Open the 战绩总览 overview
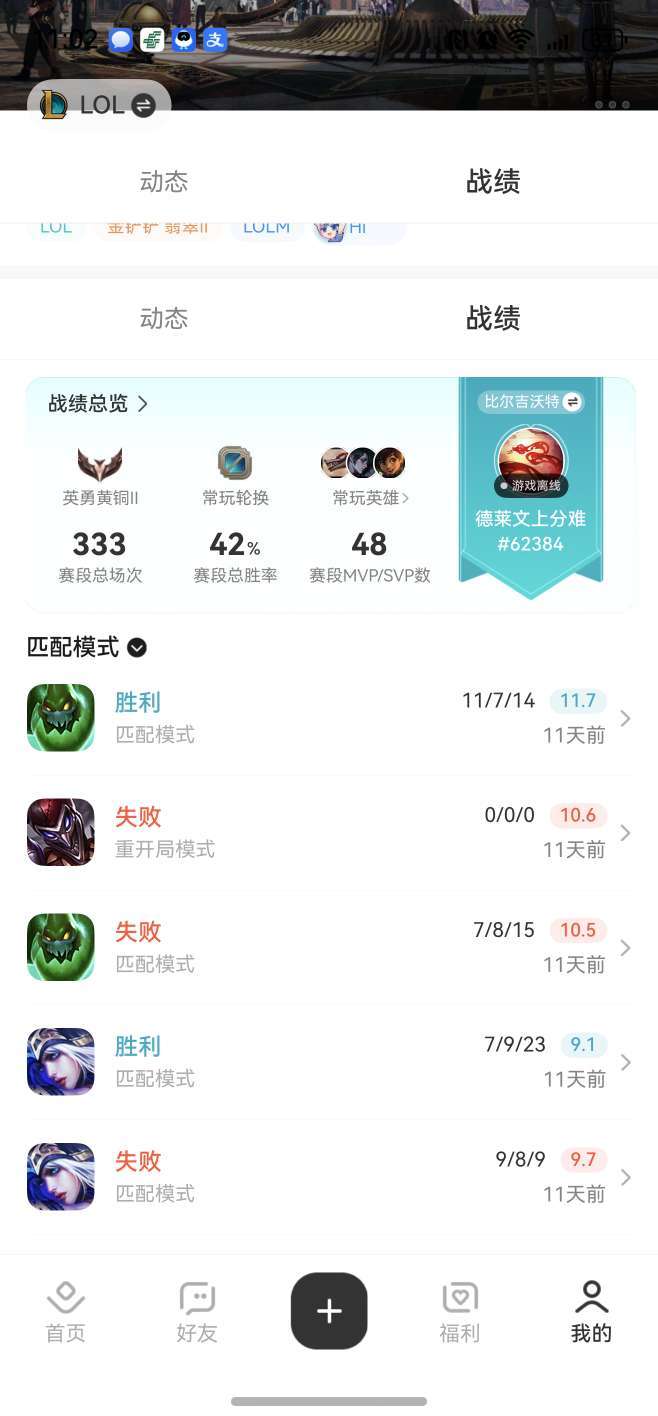This screenshot has width=658, height=1416. click(x=98, y=404)
